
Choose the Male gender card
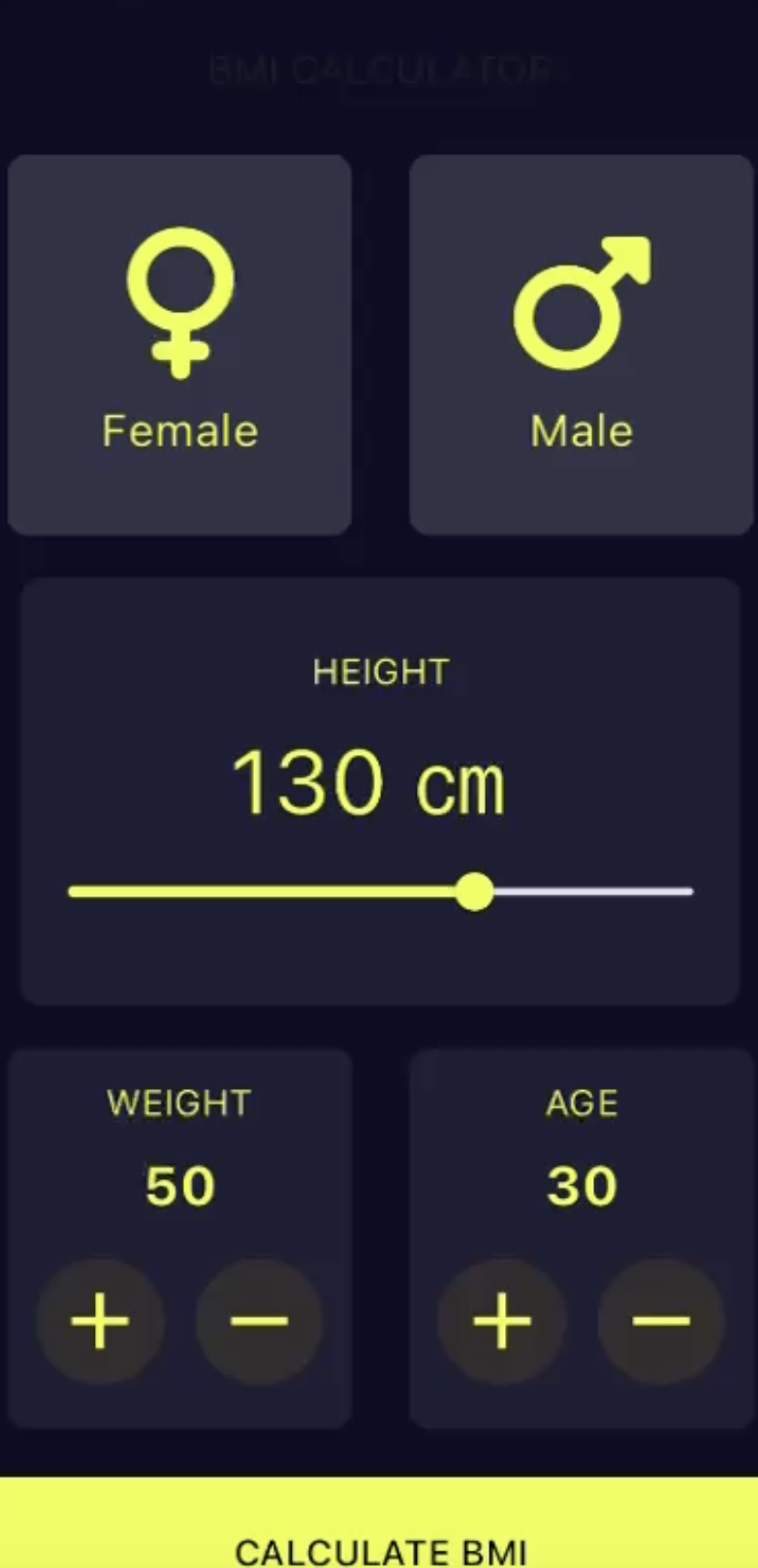point(581,344)
